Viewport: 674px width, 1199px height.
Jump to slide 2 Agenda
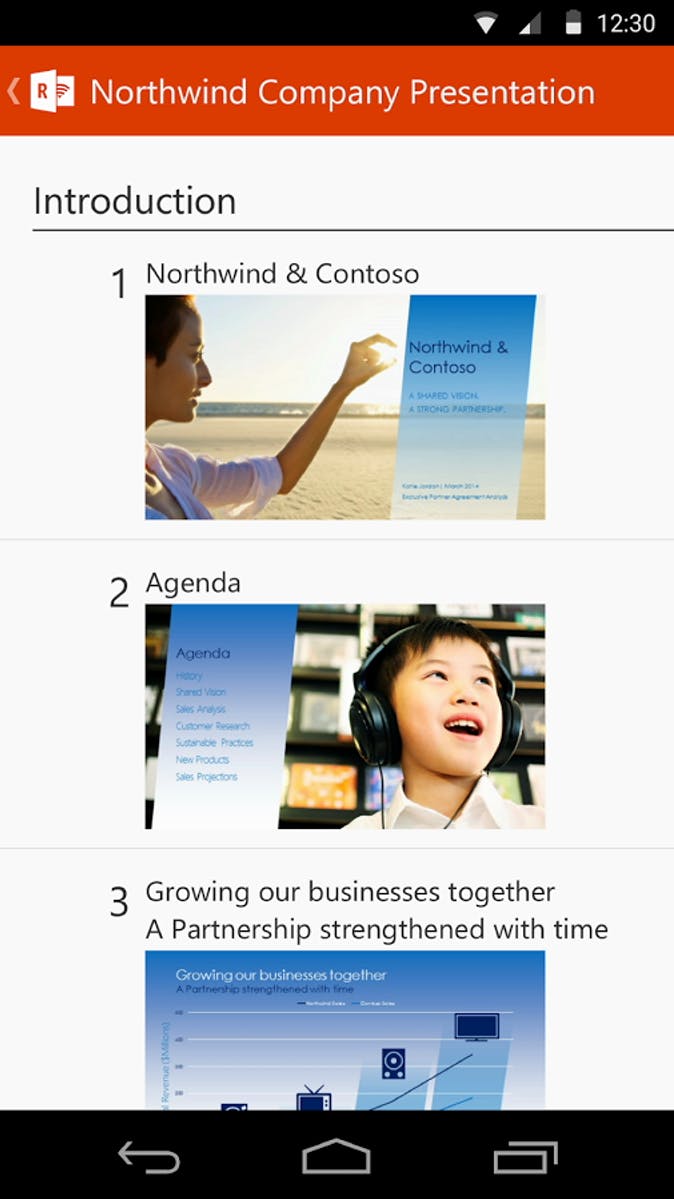coord(345,715)
